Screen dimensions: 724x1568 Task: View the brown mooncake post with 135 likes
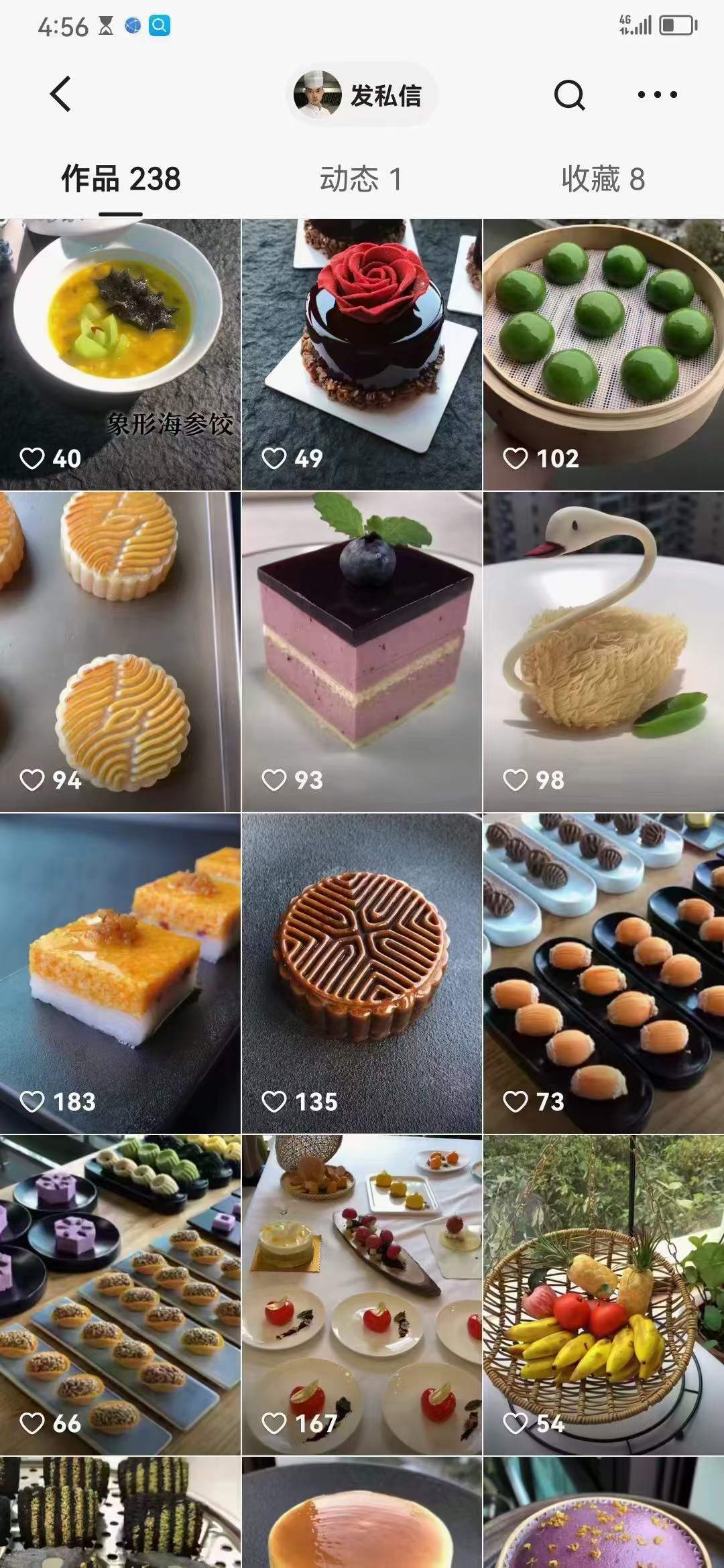(361, 973)
